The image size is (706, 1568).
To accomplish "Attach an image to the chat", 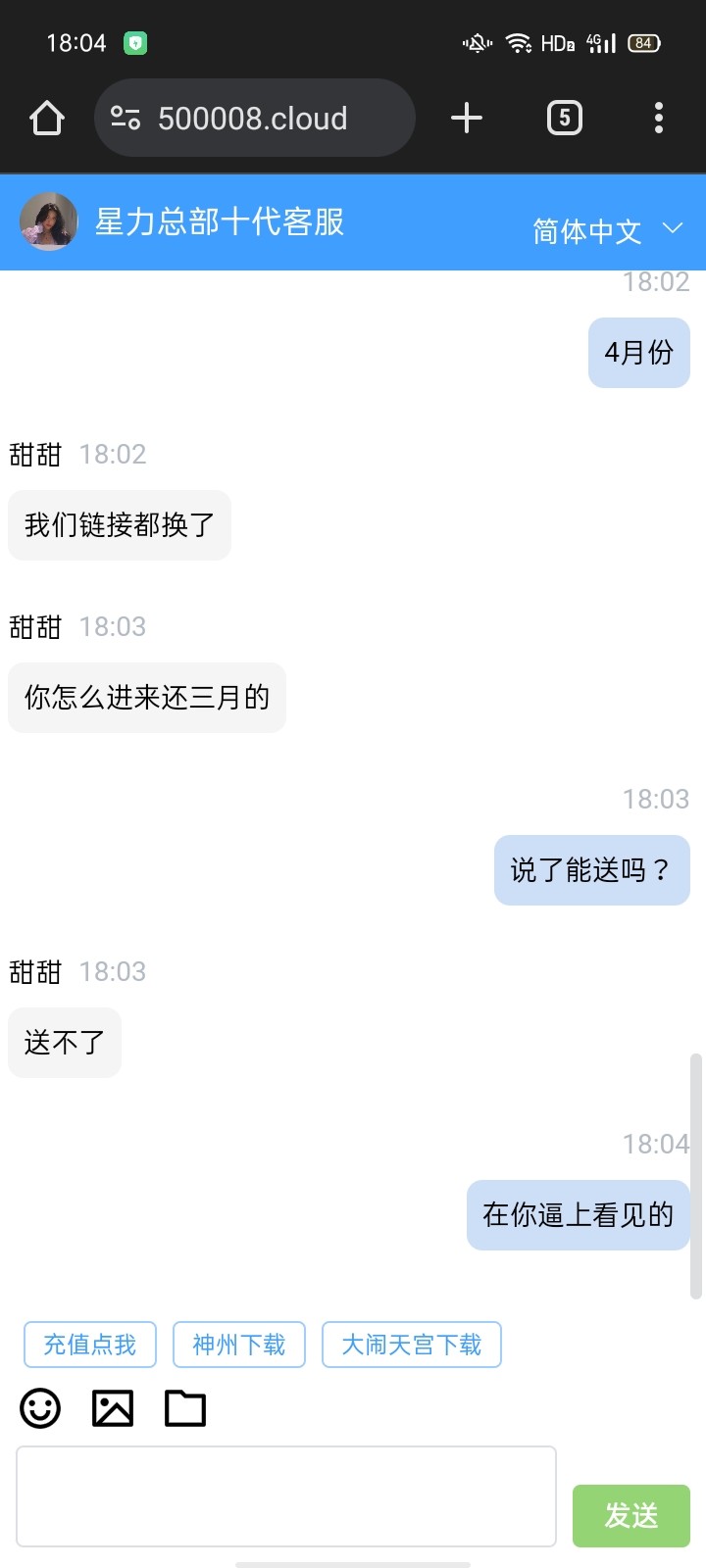I will [113, 1409].
